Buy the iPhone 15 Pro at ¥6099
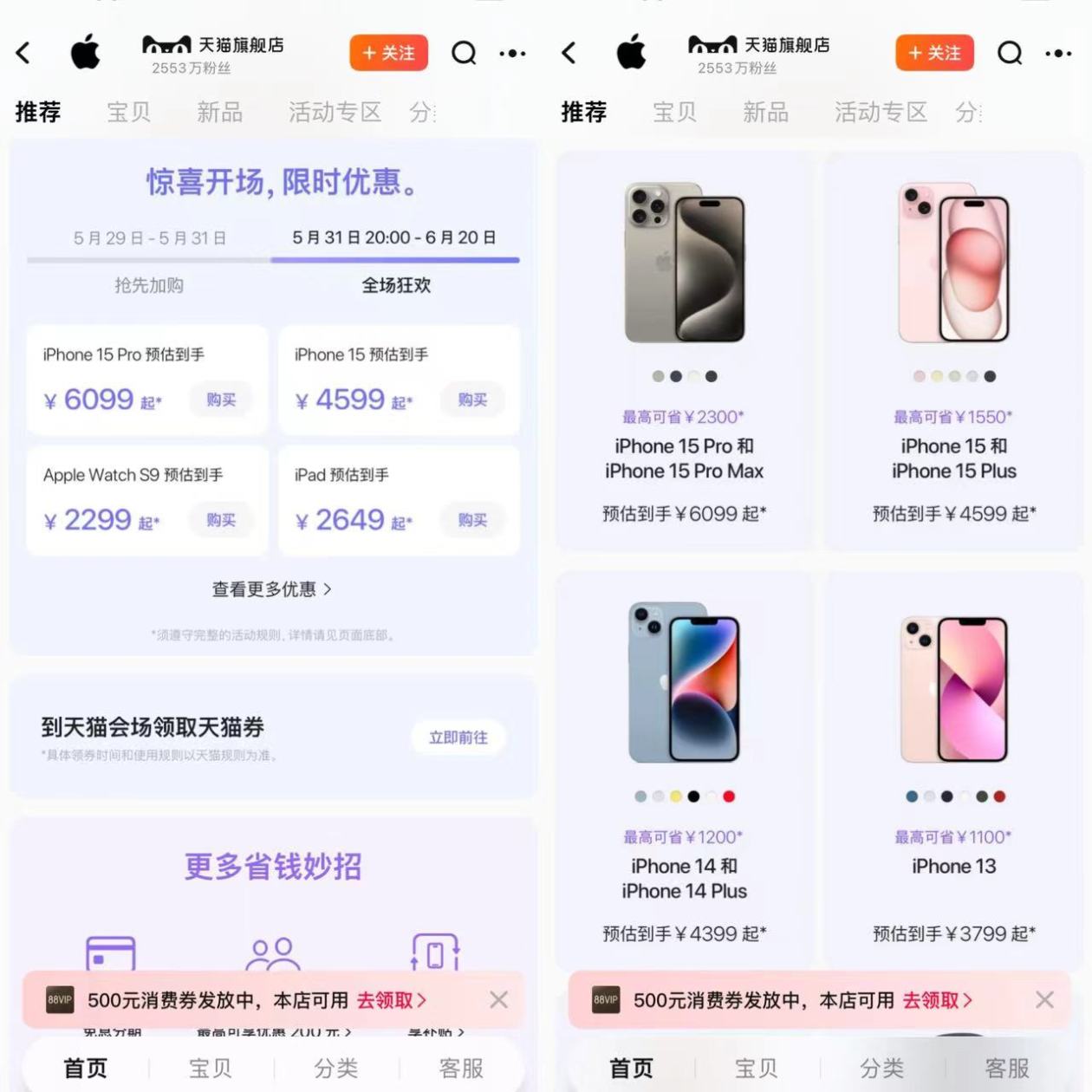 click(221, 400)
